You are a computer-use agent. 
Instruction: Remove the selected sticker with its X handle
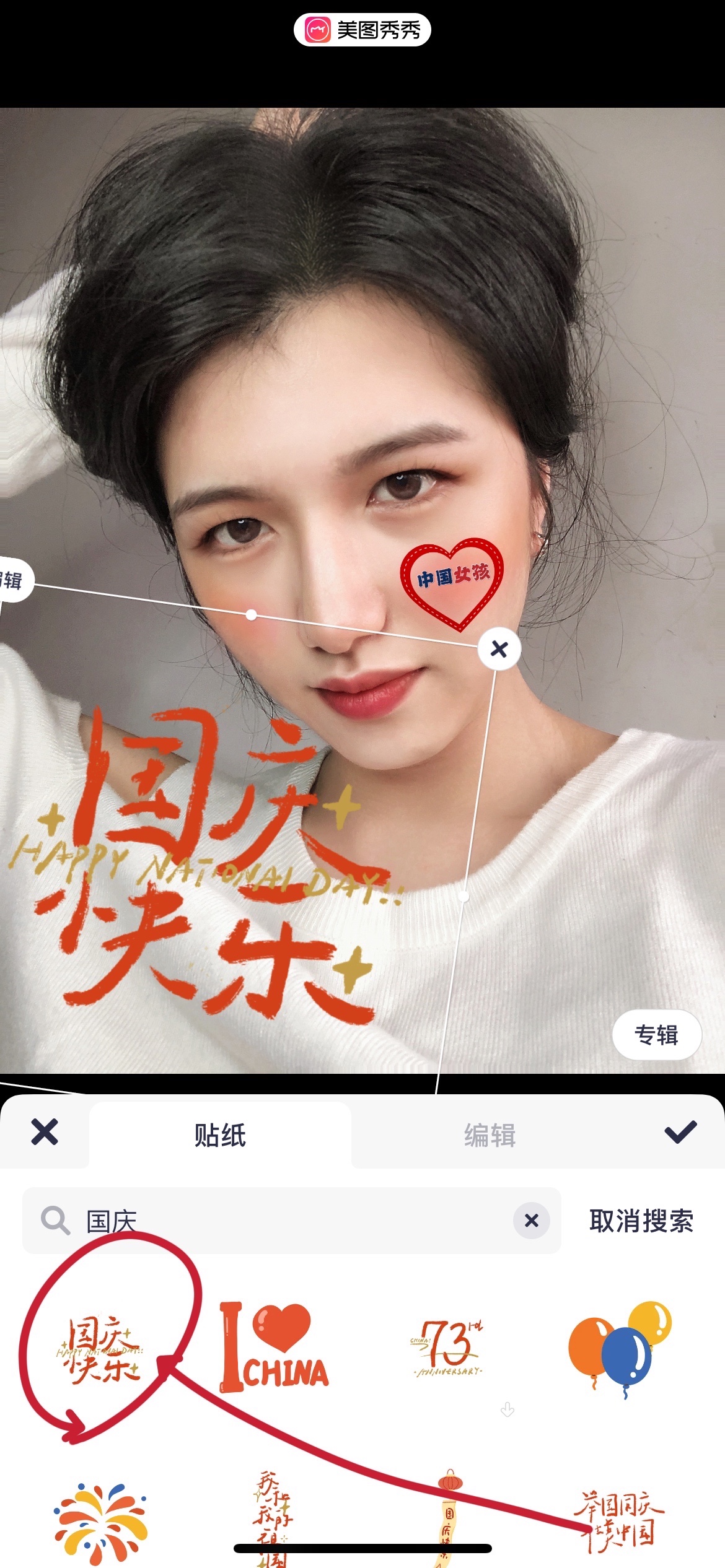click(x=499, y=649)
